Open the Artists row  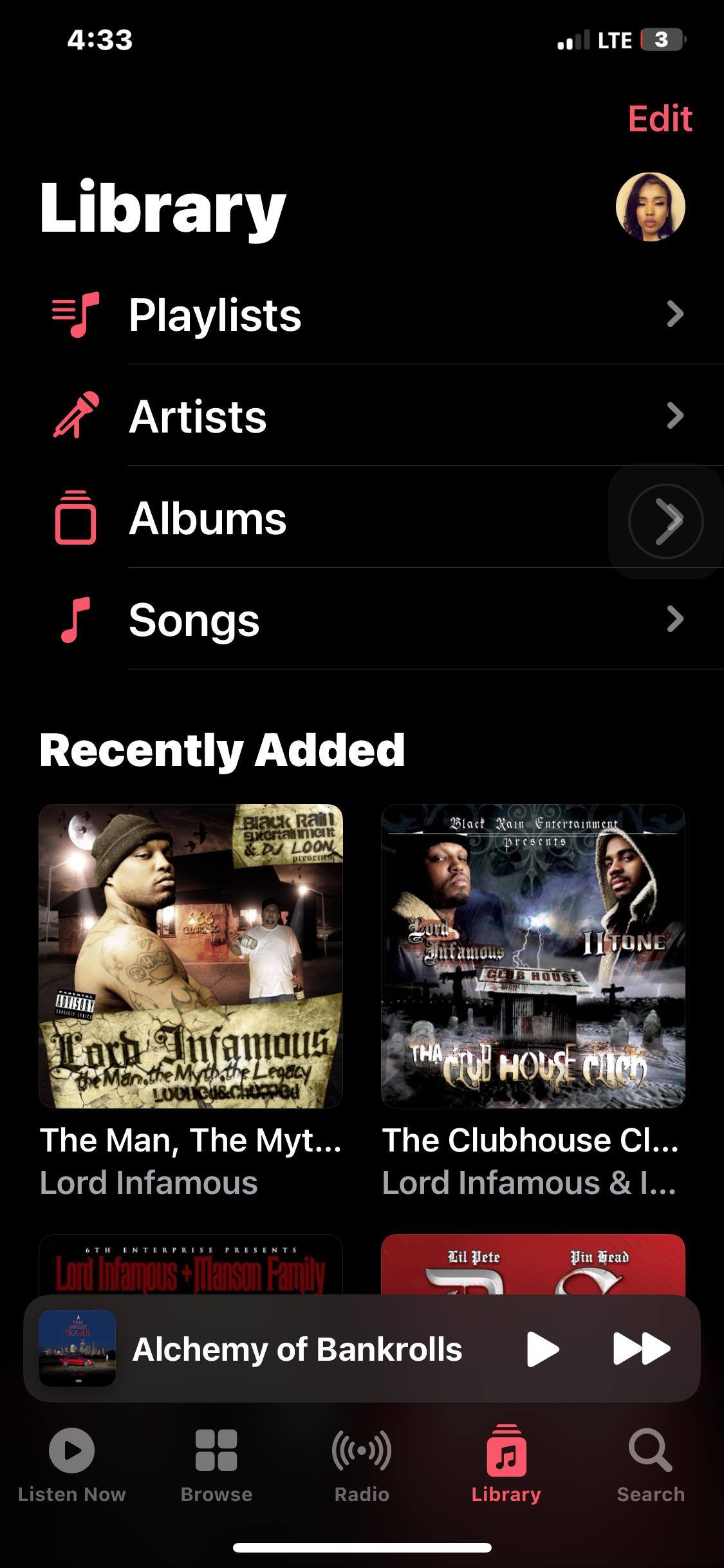(360, 416)
